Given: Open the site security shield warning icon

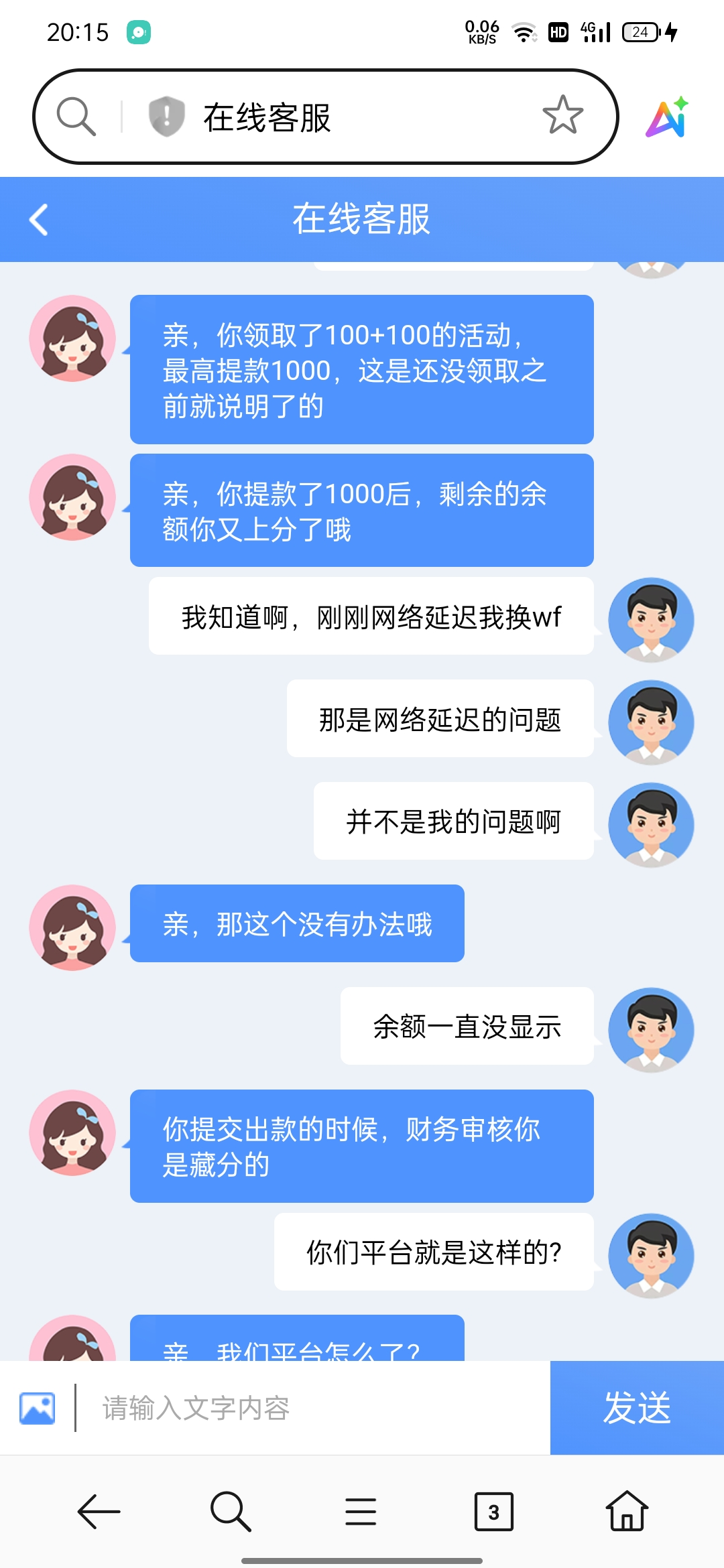Looking at the screenshot, I should pos(165,115).
